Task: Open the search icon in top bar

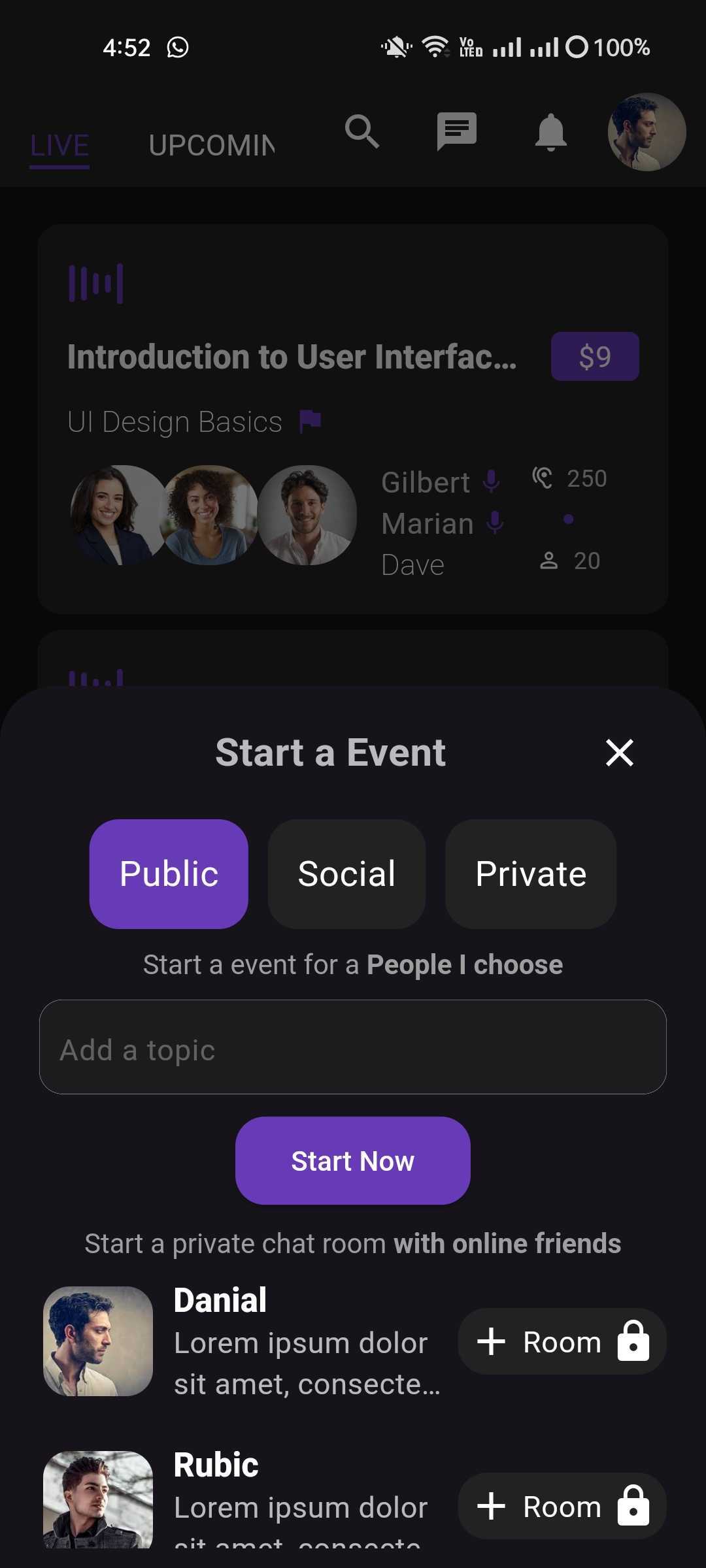Action: [362, 131]
